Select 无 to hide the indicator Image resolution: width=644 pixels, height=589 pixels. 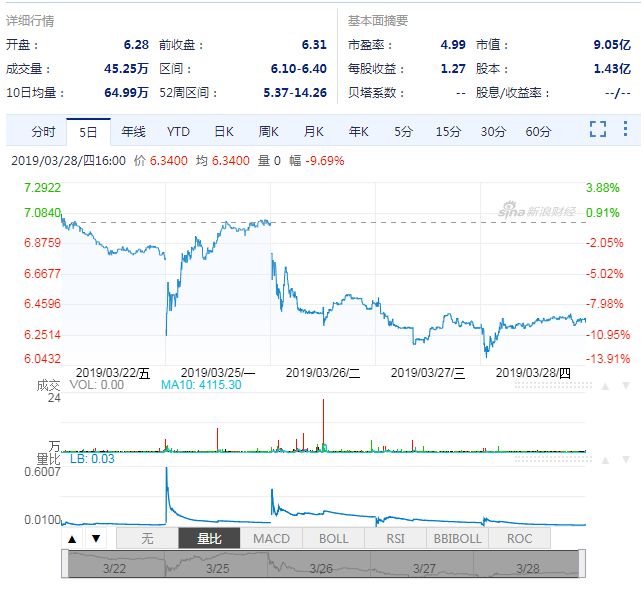coord(147,538)
